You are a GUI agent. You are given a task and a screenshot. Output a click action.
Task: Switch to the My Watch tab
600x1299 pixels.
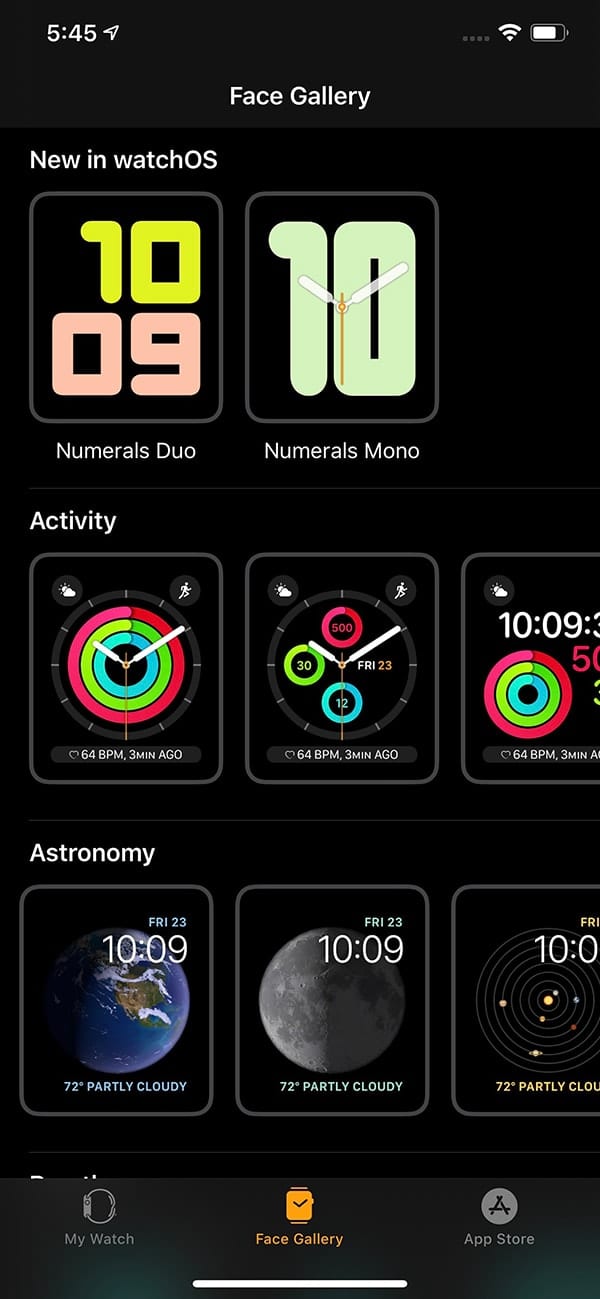point(99,1218)
